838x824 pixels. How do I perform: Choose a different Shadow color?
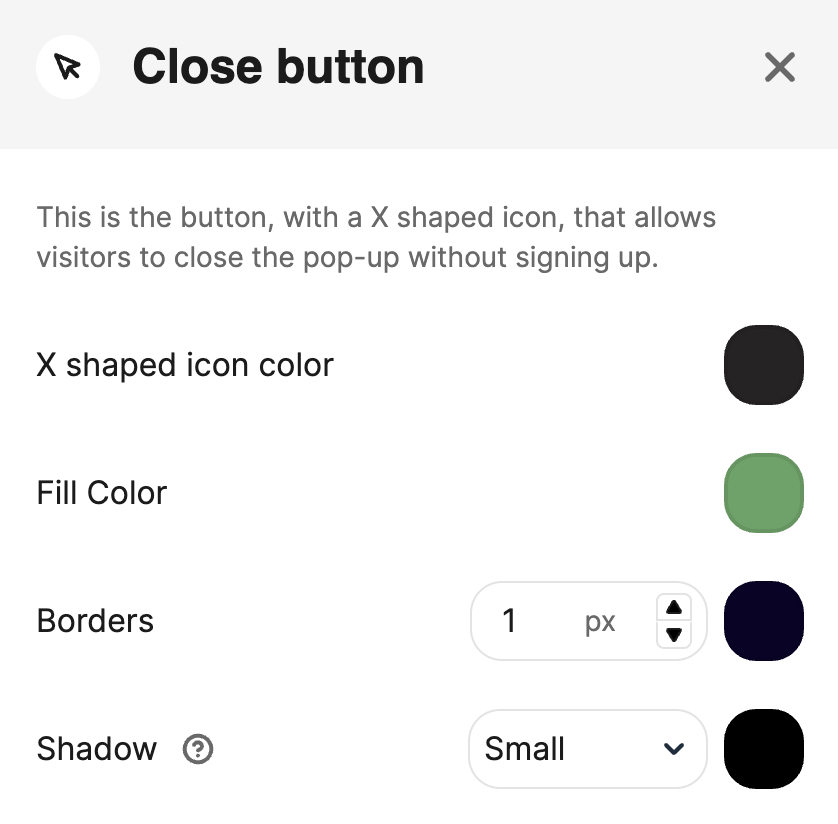763,749
